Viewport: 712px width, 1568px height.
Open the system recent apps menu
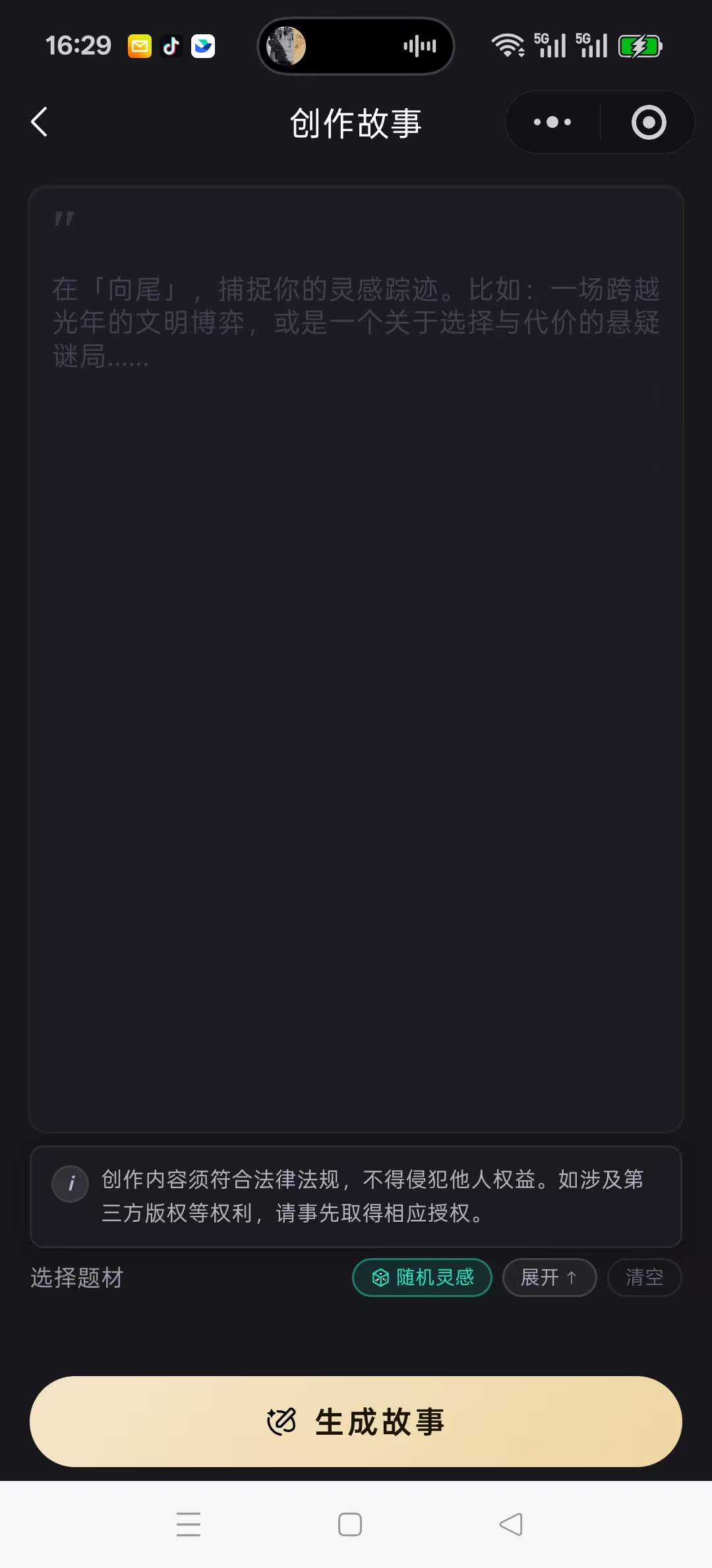point(189,1524)
